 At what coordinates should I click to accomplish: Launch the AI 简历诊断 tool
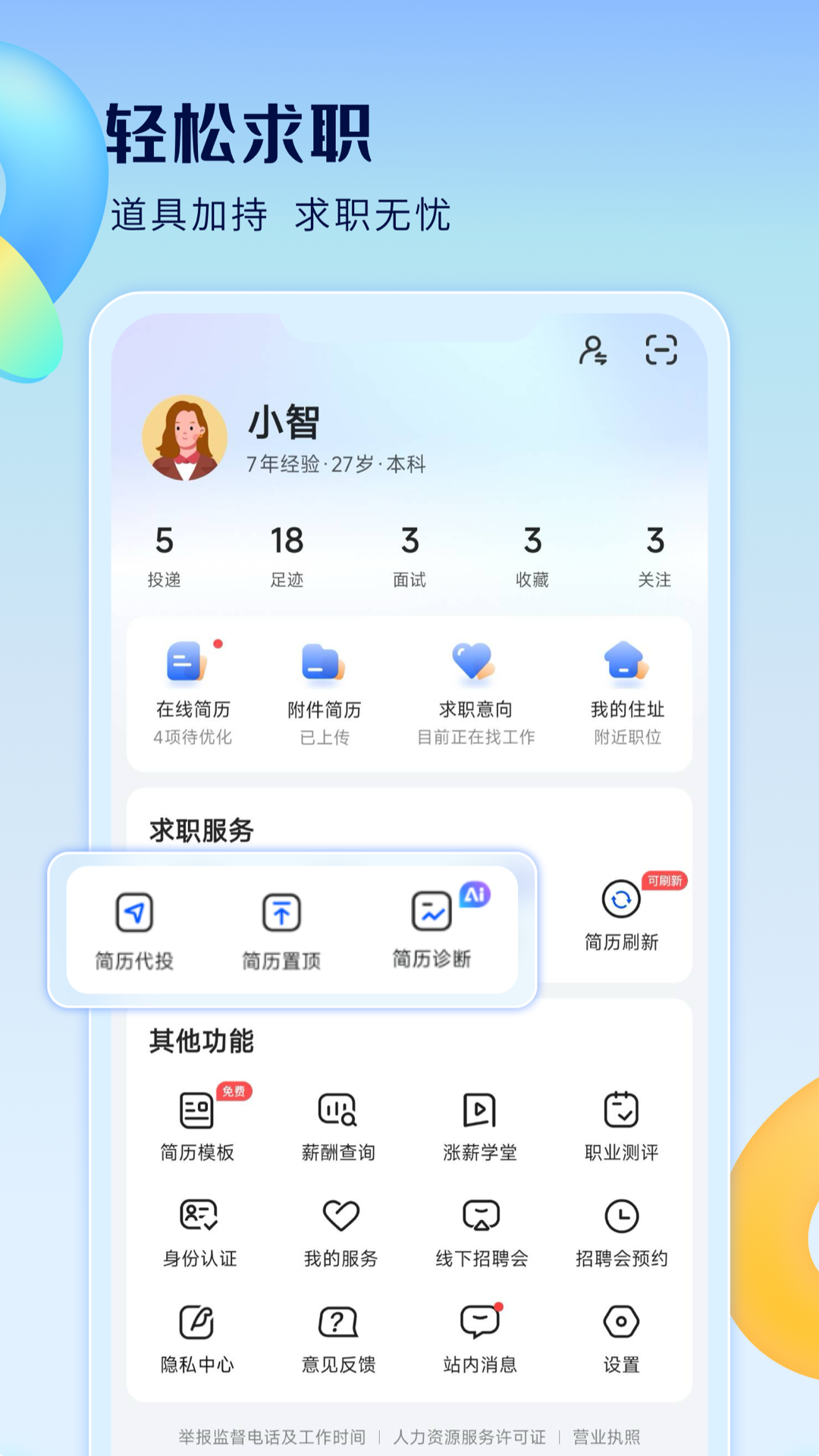point(431,915)
